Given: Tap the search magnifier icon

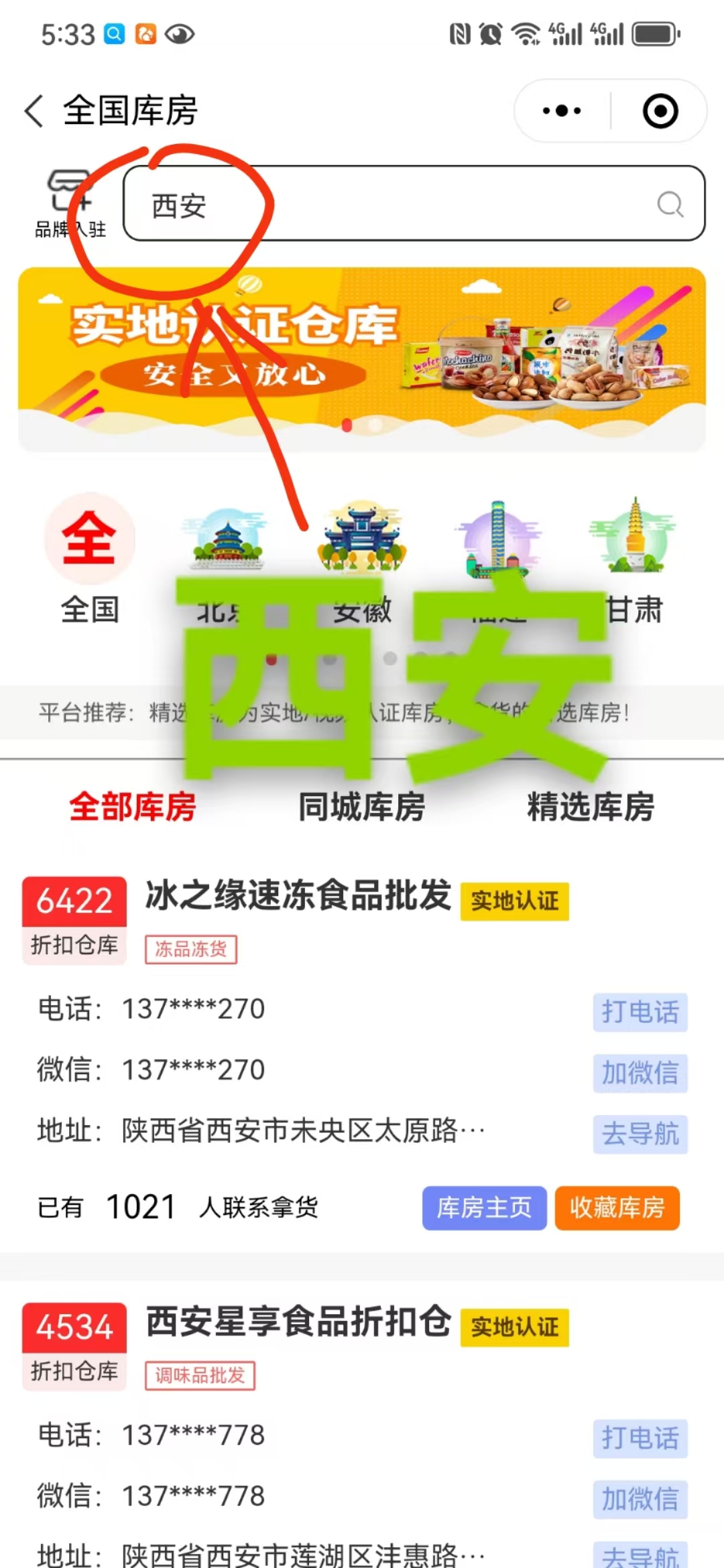Looking at the screenshot, I should (670, 204).
